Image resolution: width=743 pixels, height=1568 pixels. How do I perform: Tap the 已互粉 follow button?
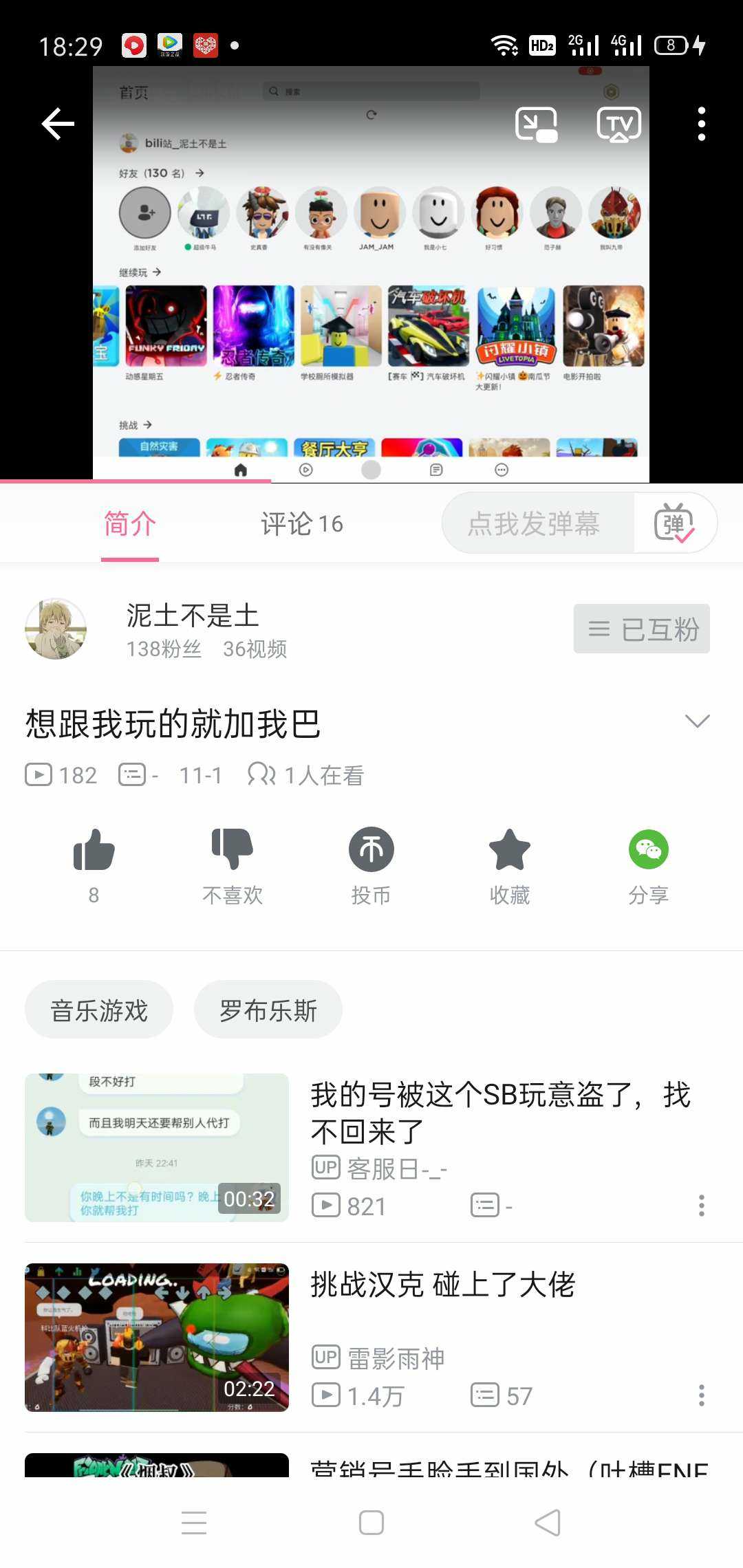(641, 629)
